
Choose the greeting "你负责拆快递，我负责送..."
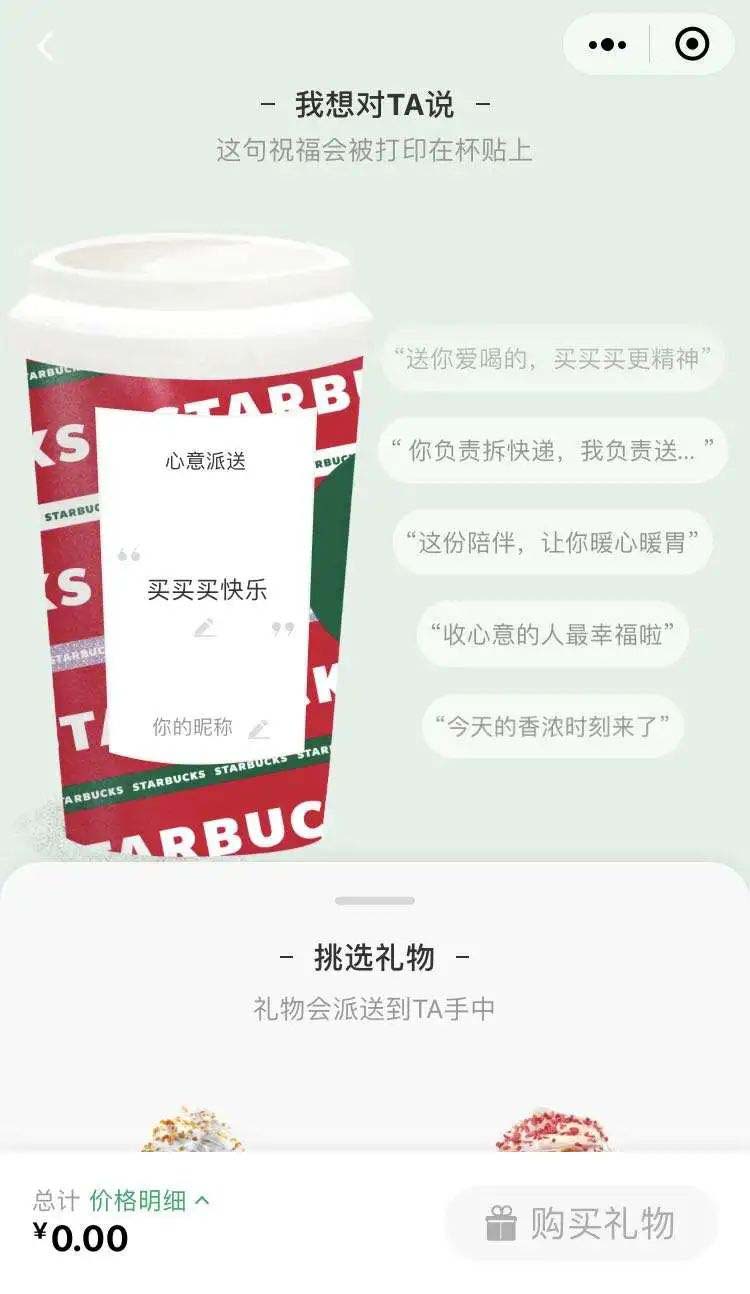[x=552, y=450]
